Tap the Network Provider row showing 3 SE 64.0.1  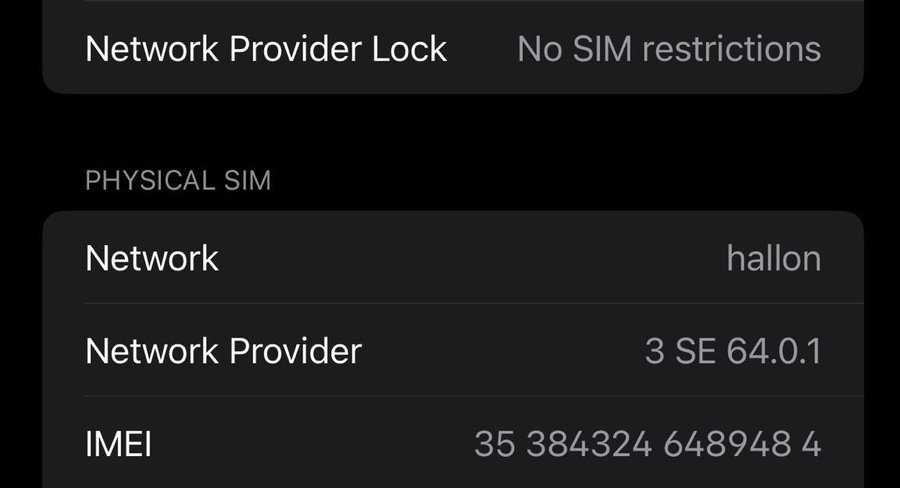tap(452, 351)
